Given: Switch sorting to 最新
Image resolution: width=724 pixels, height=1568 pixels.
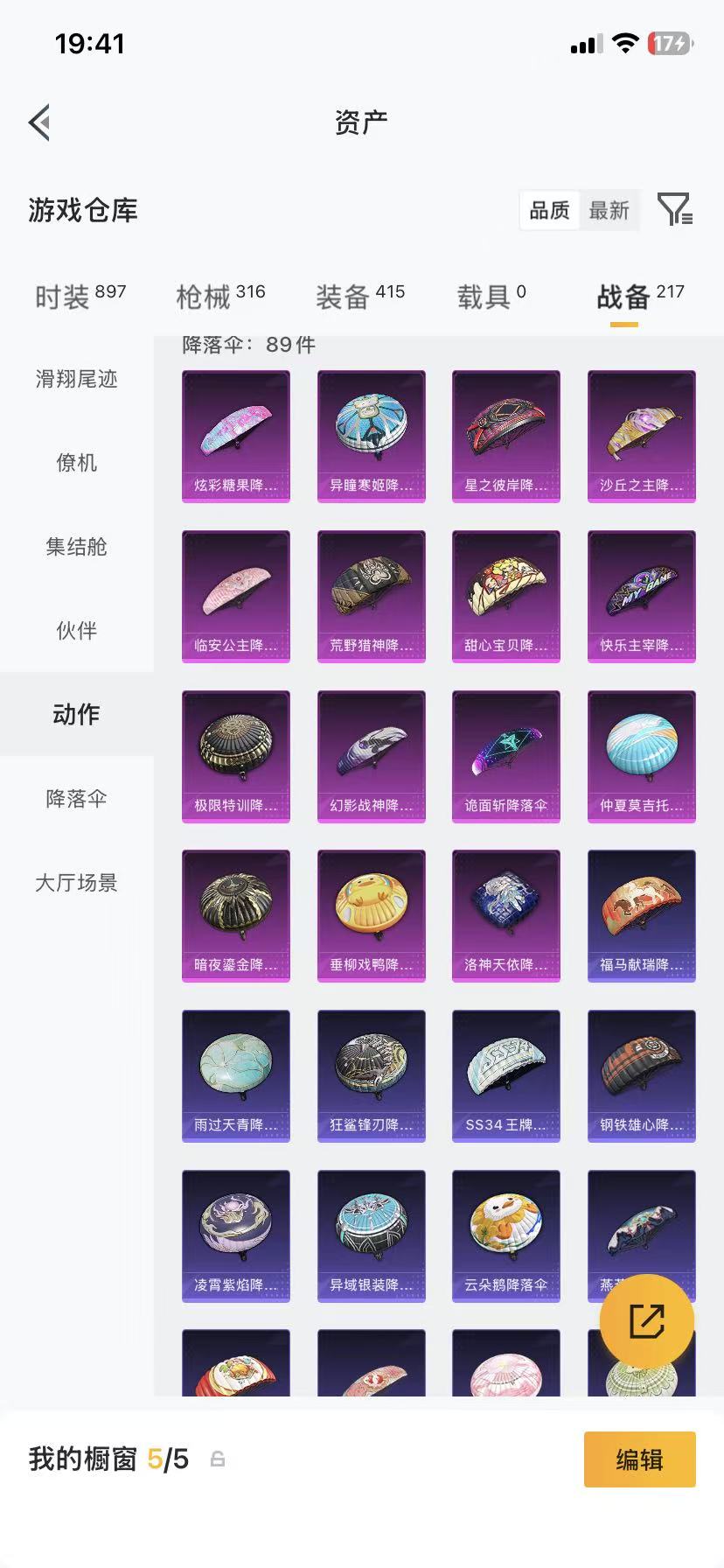Looking at the screenshot, I should pyautogui.click(x=609, y=210).
